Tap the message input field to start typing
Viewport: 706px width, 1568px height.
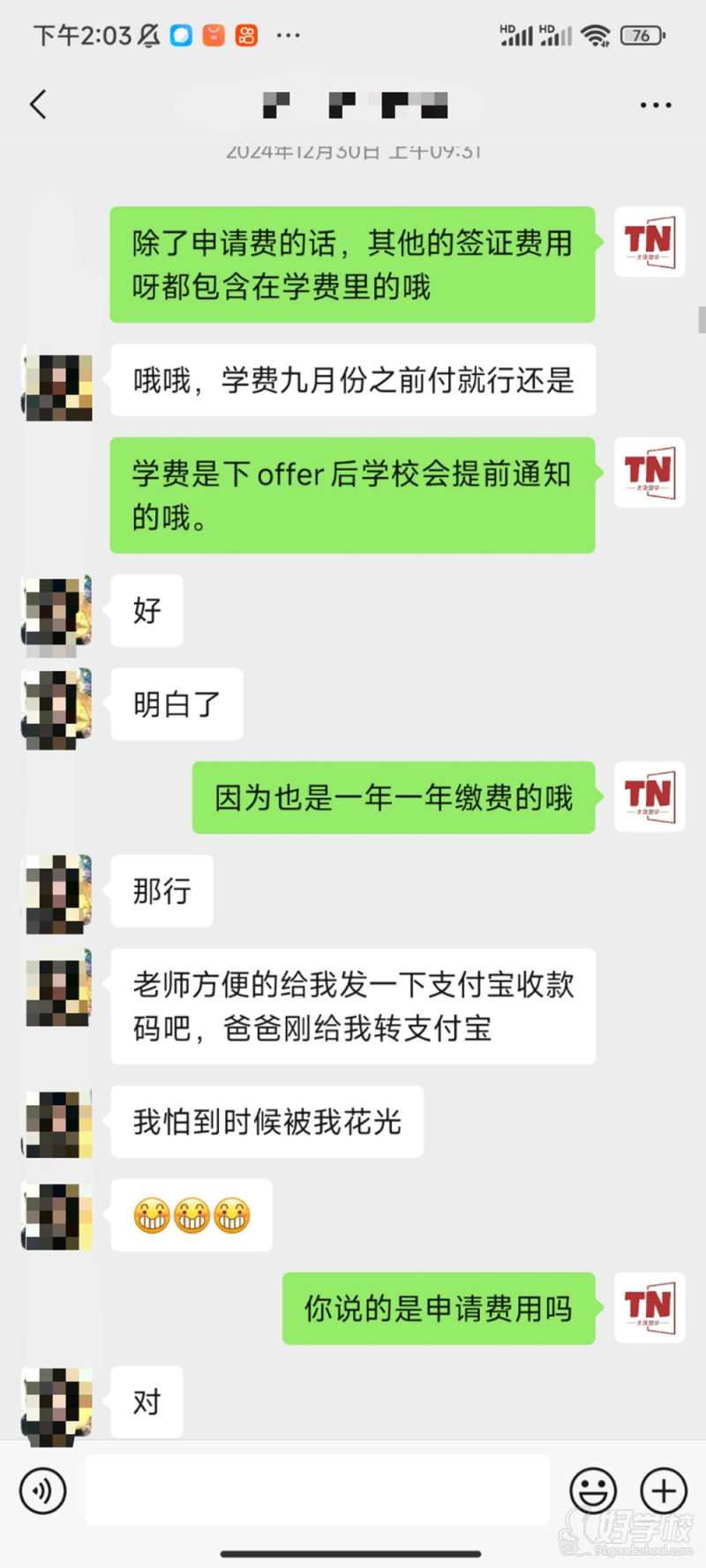[318, 1490]
